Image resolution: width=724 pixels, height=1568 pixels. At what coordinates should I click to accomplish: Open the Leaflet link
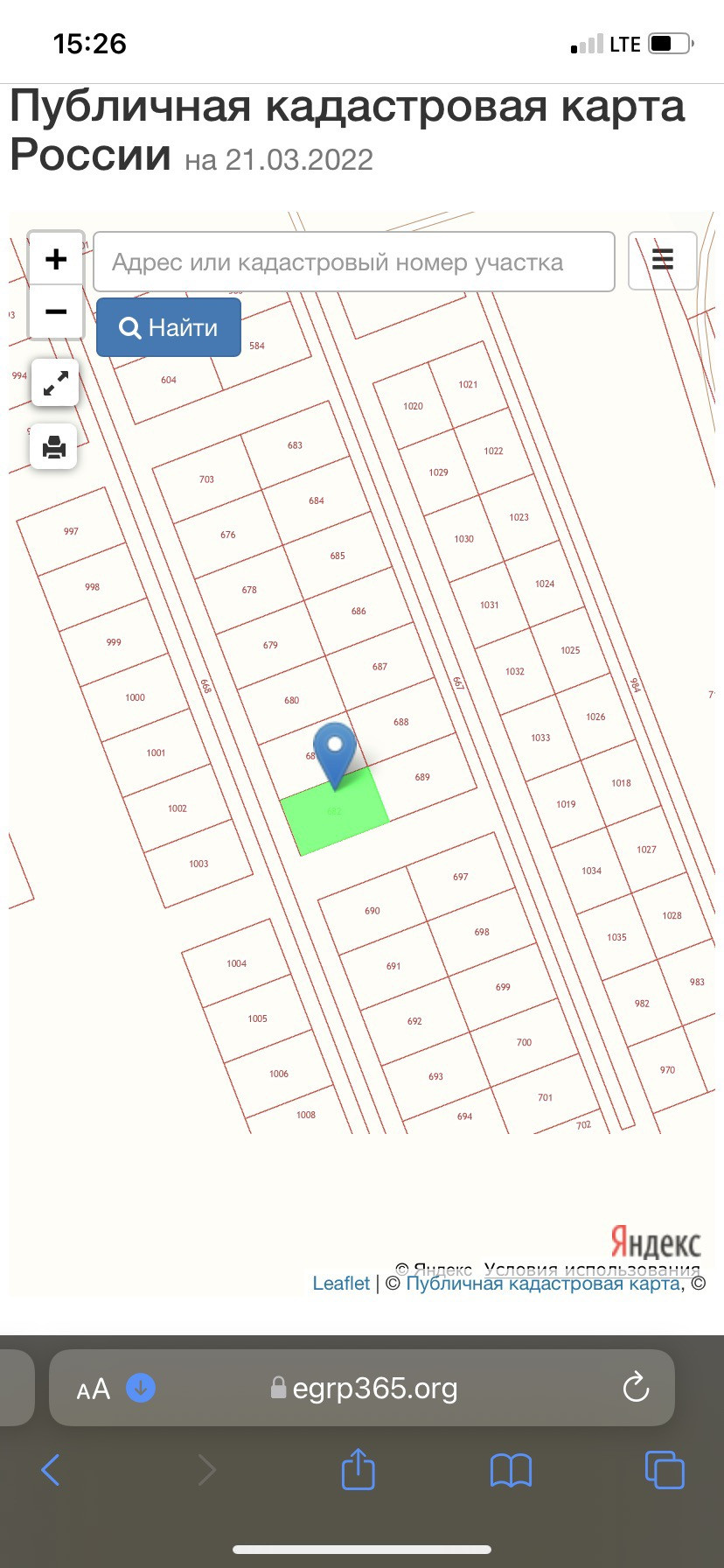click(341, 1284)
